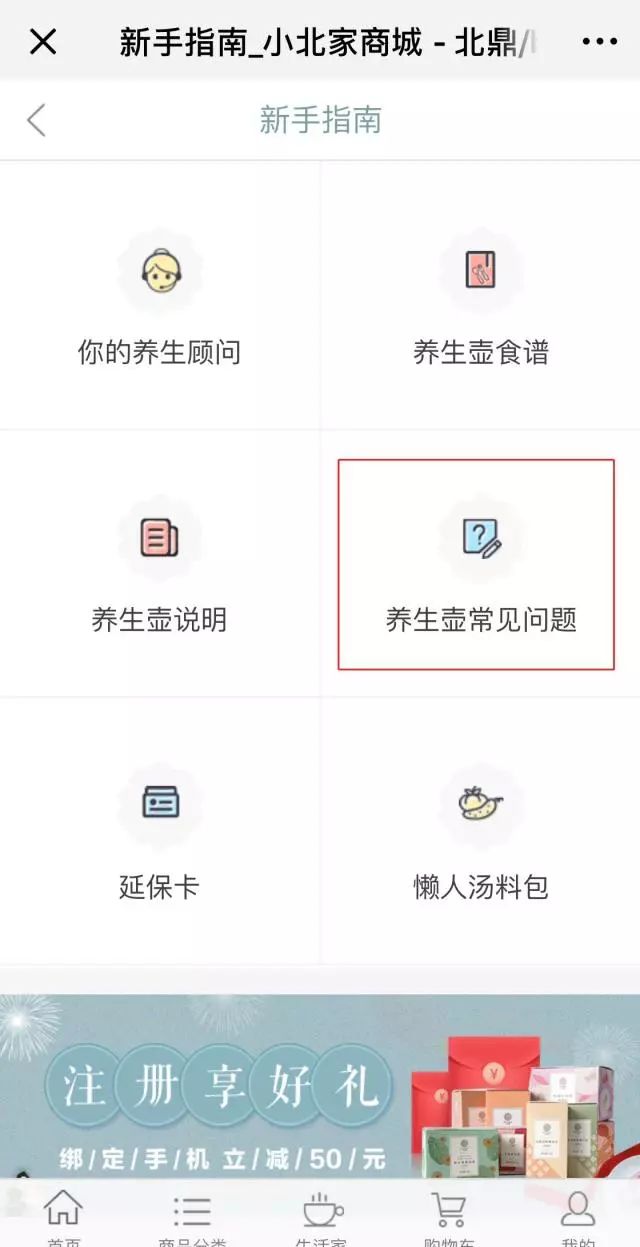This screenshot has height=1247, width=640.
Task: Go to the 我的 tab
Action: tap(578, 1217)
